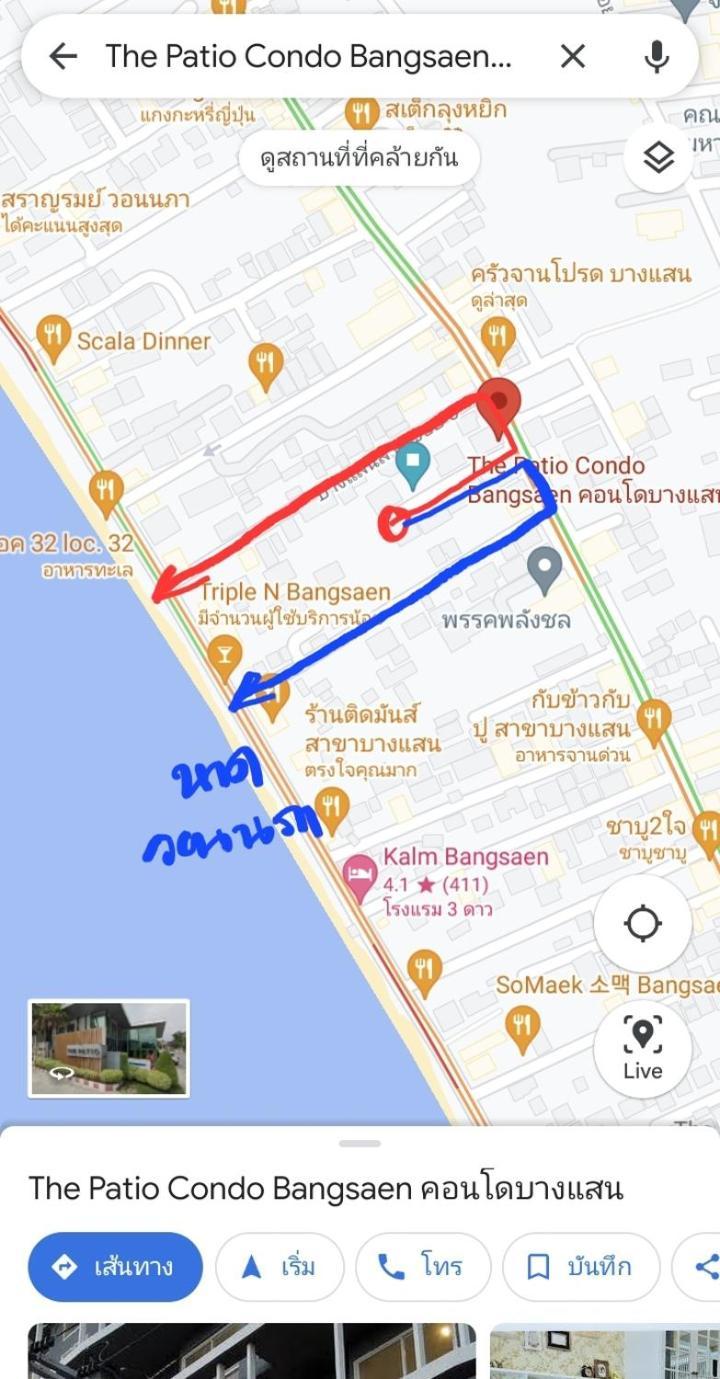Open the Street View thumbnail
This screenshot has height=1379, width=720.
click(108, 1048)
